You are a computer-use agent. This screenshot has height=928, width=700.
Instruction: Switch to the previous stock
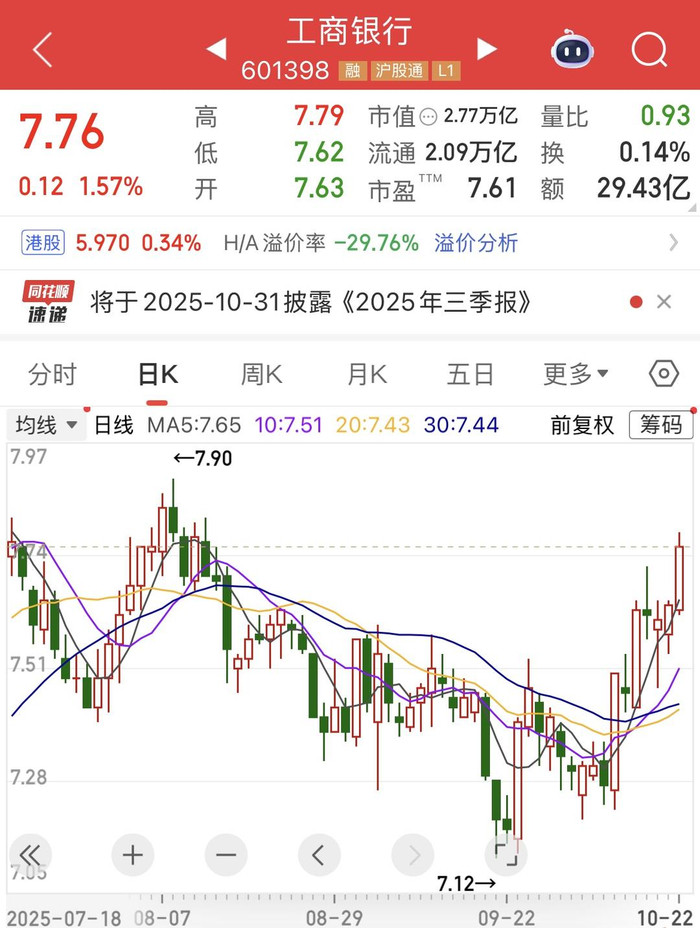(x=216, y=49)
